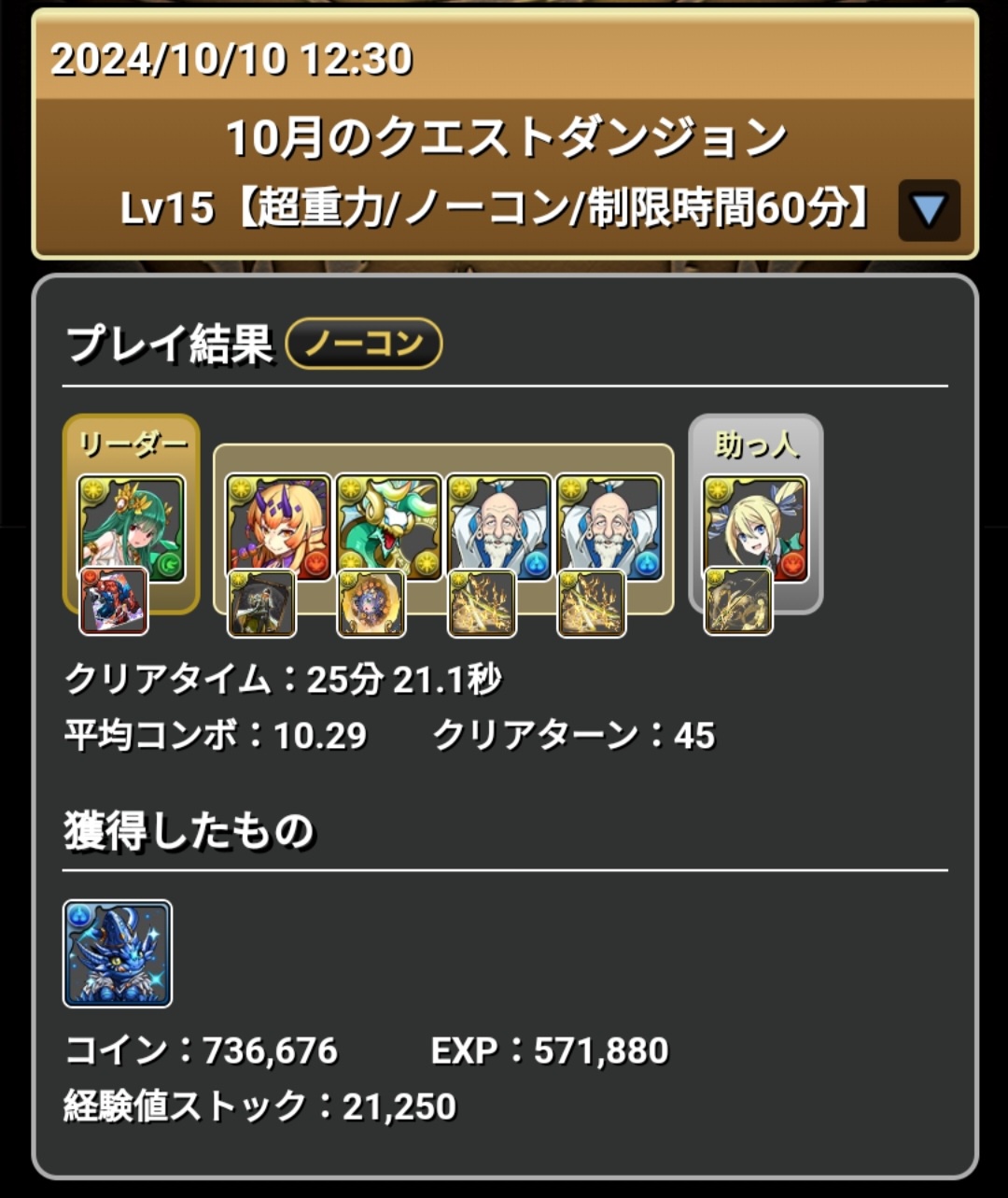
Task: Open the blonde helper monster icon
Action: pyautogui.click(x=754, y=529)
